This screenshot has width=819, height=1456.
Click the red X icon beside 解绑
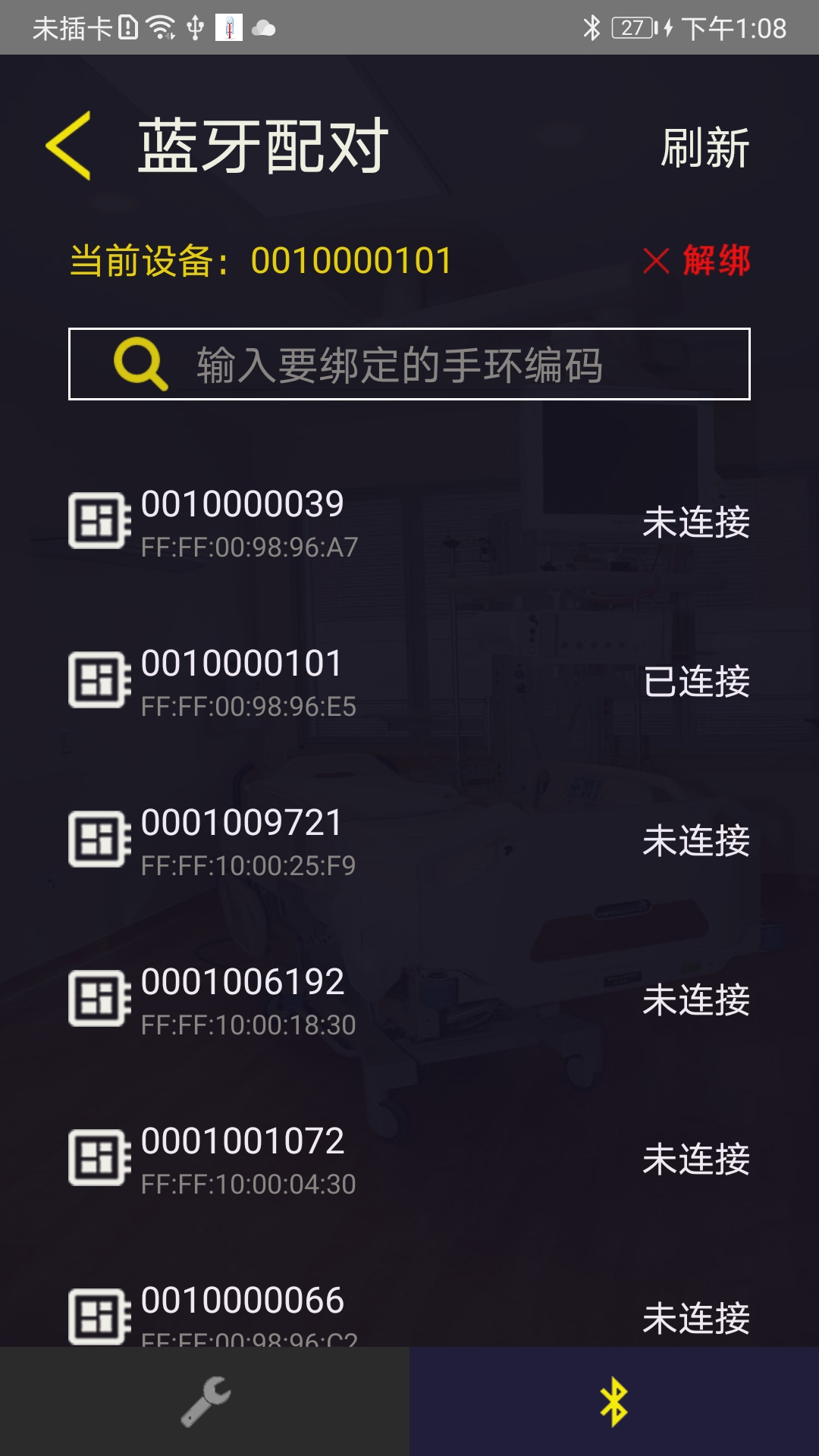pos(657,262)
